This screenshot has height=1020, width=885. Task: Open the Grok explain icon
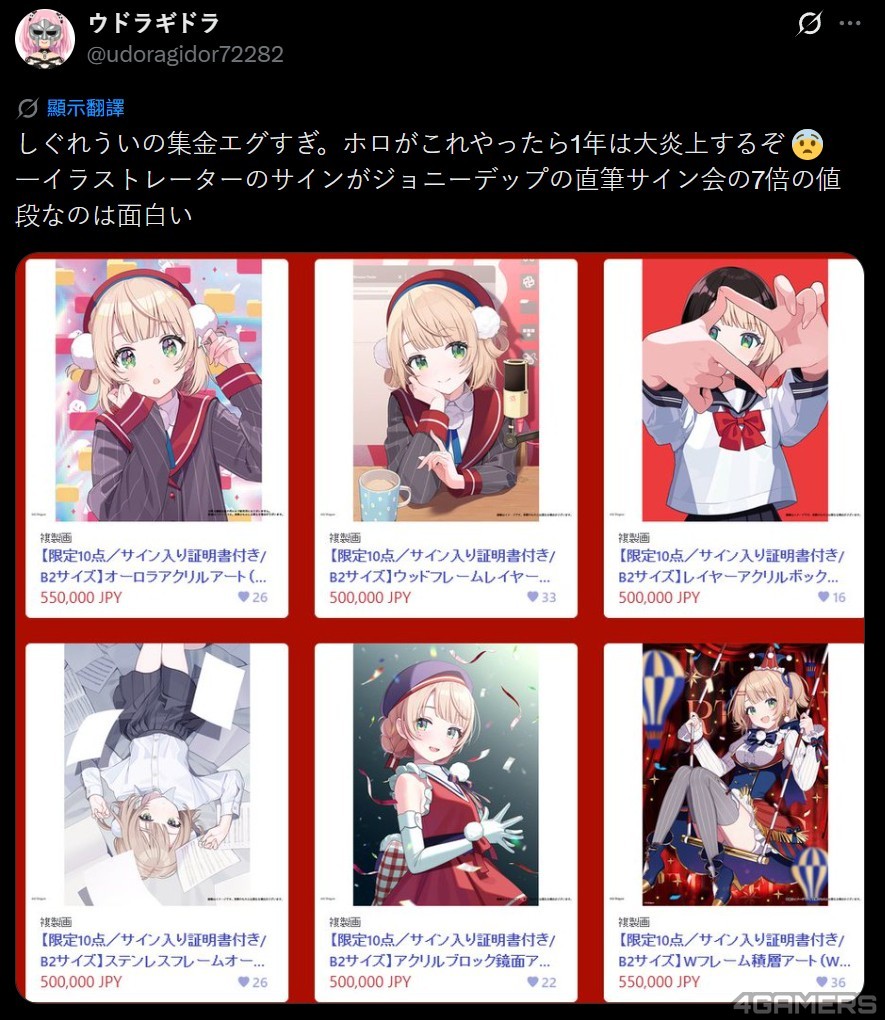tap(808, 24)
